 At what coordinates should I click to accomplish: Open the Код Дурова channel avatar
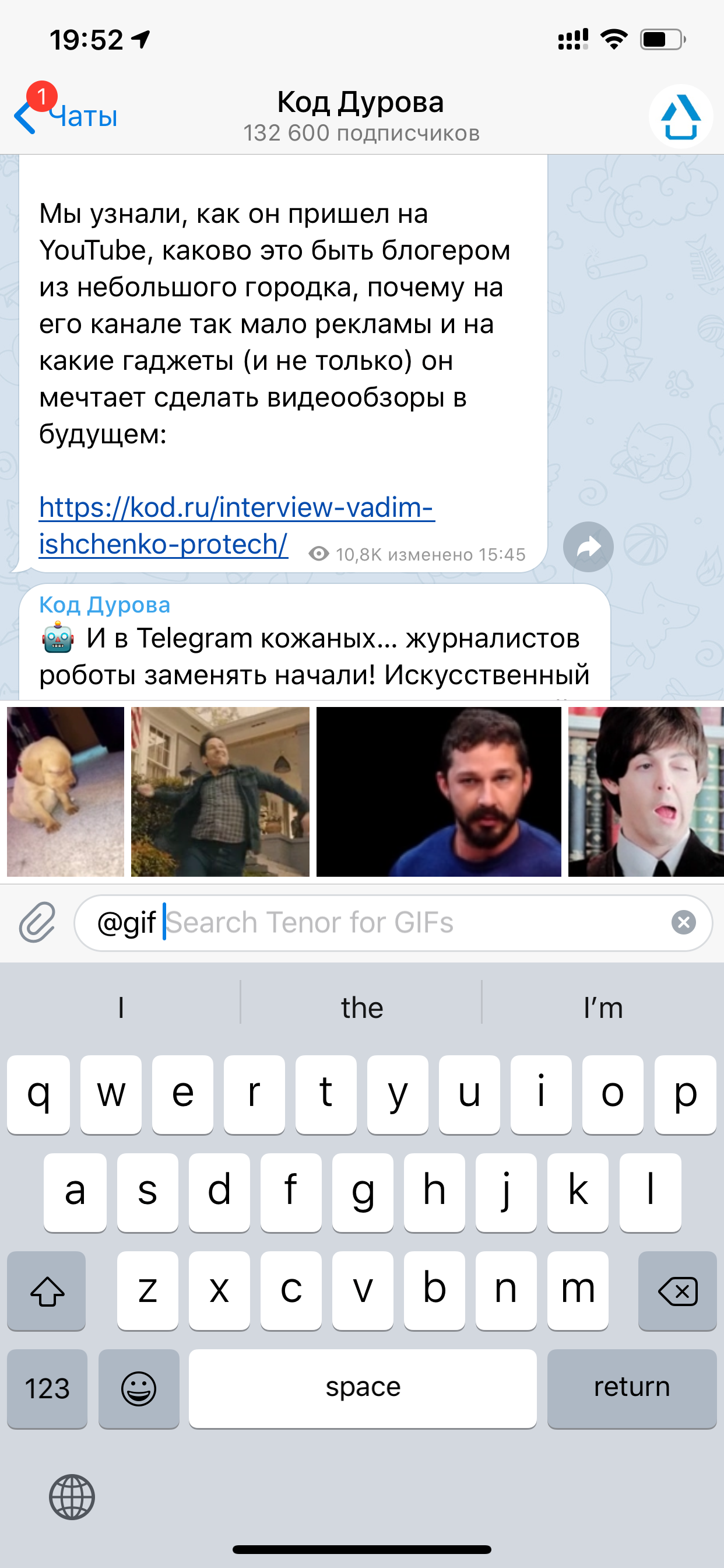pos(680,116)
